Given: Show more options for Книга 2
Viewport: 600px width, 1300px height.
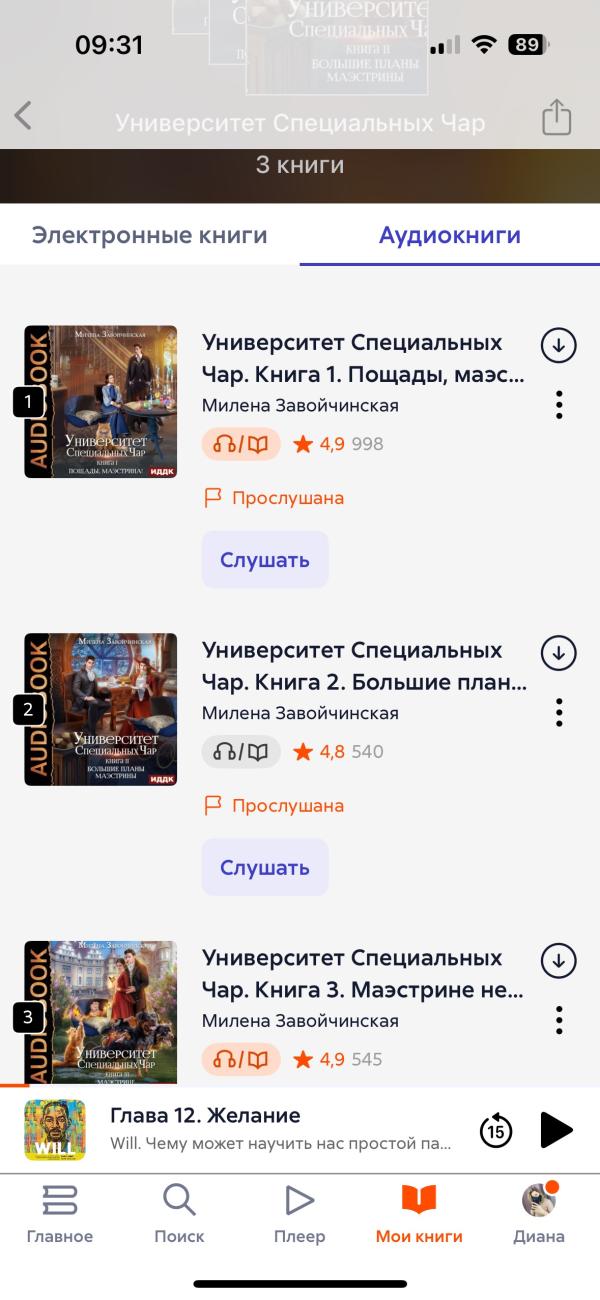Looking at the screenshot, I should (x=558, y=713).
